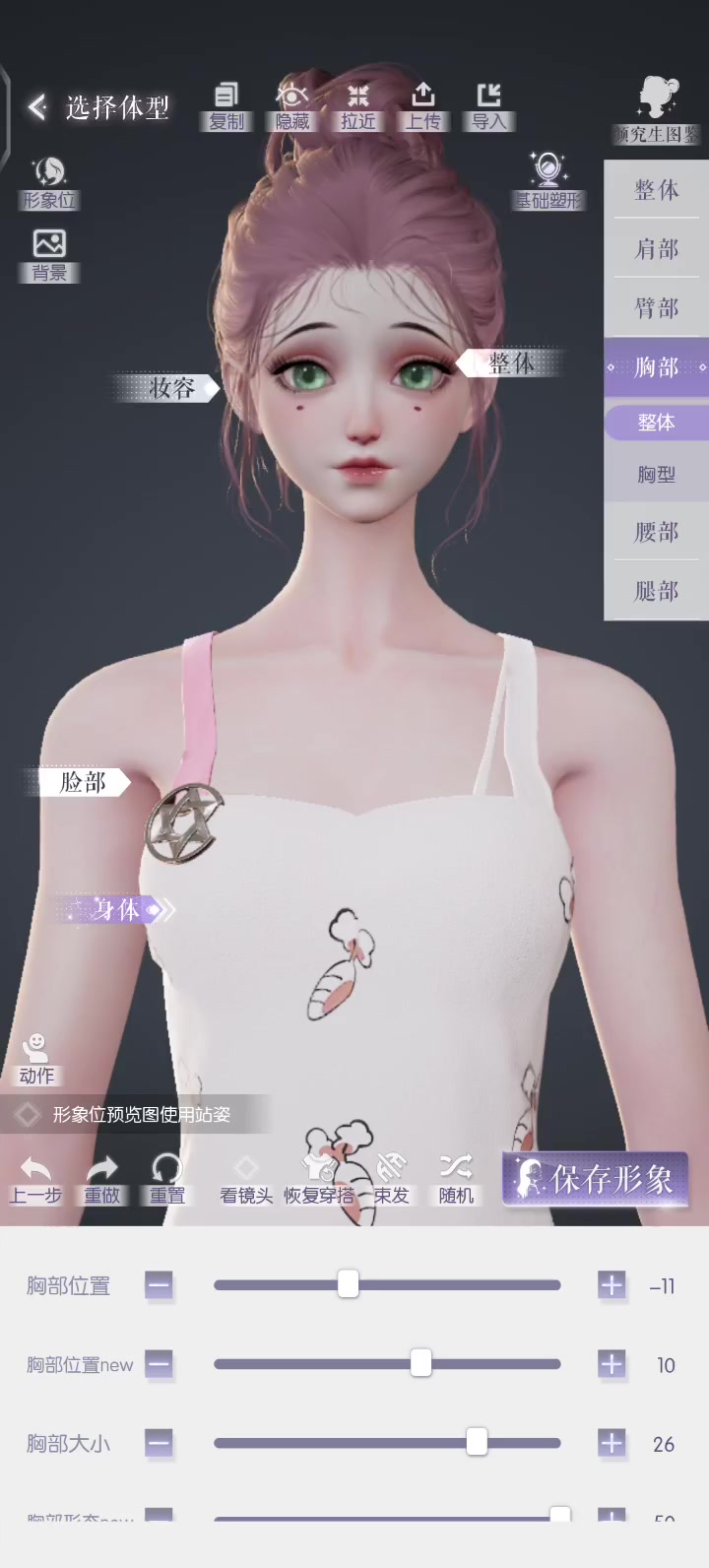This screenshot has height=1568, width=709.
Task: Open the 胸型 sub-option
Action: coord(656,475)
